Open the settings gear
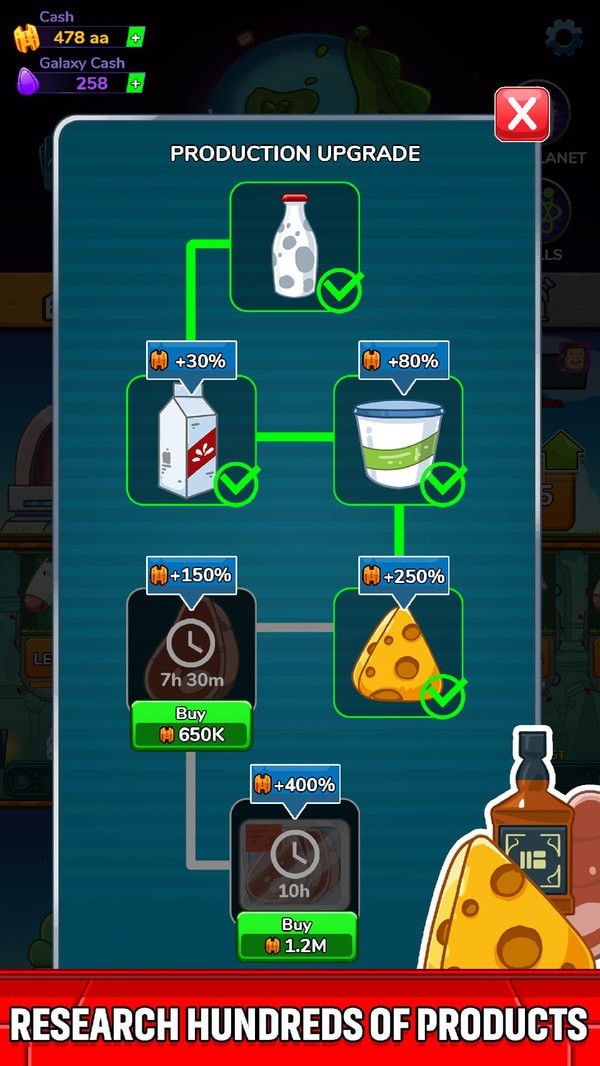This screenshot has width=600, height=1066. [563, 38]
